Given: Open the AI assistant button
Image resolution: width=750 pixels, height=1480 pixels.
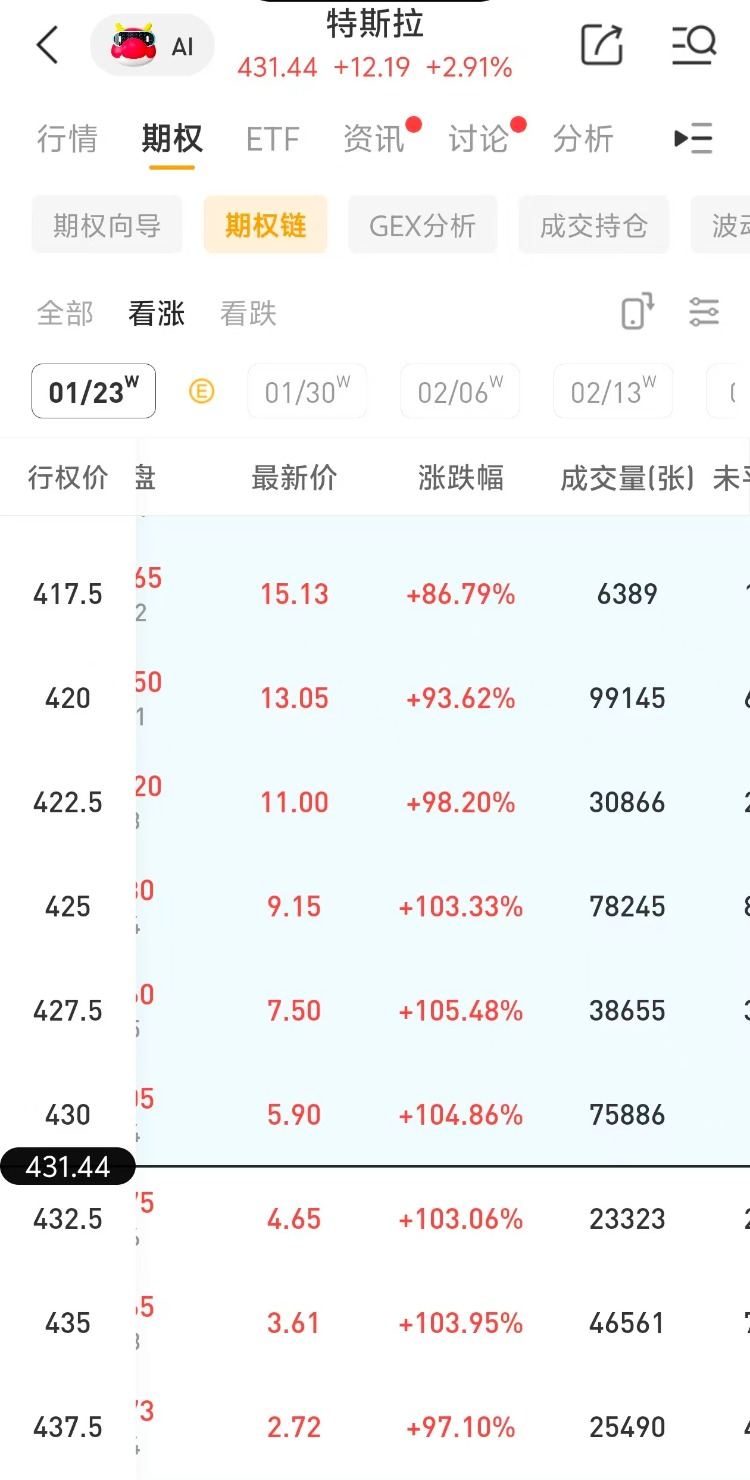Looking at the screenshot, I should tap(152, 46).
